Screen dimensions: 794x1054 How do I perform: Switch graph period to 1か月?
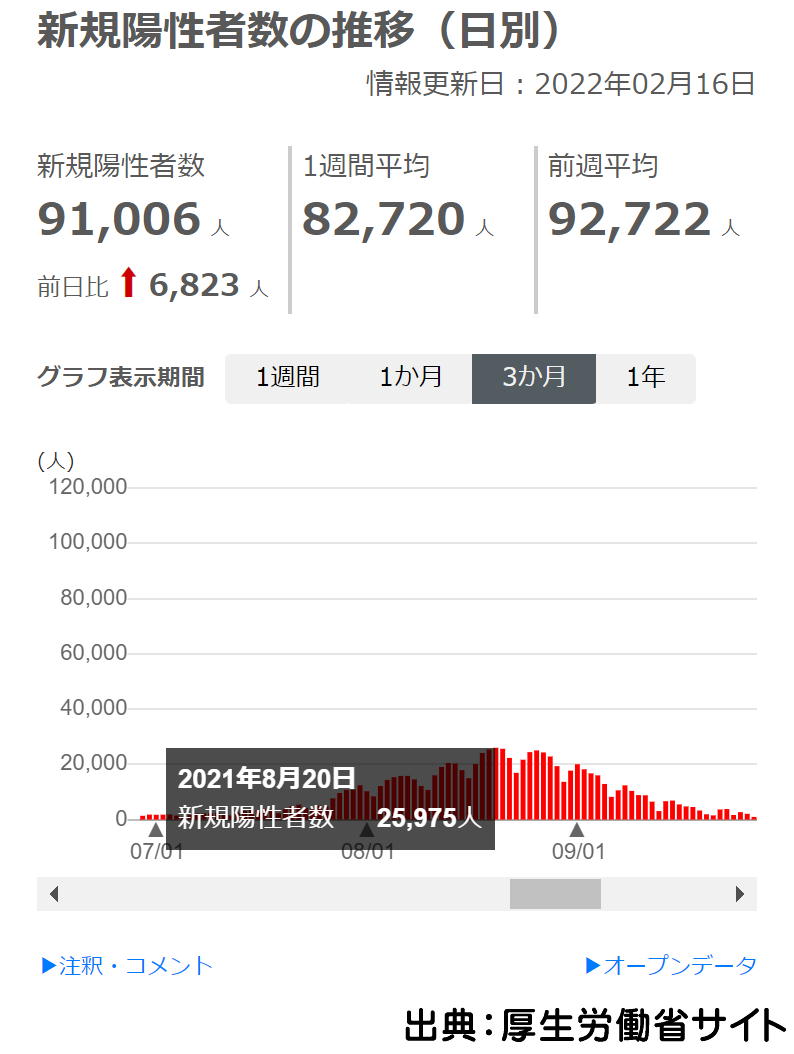coord(411,378)
